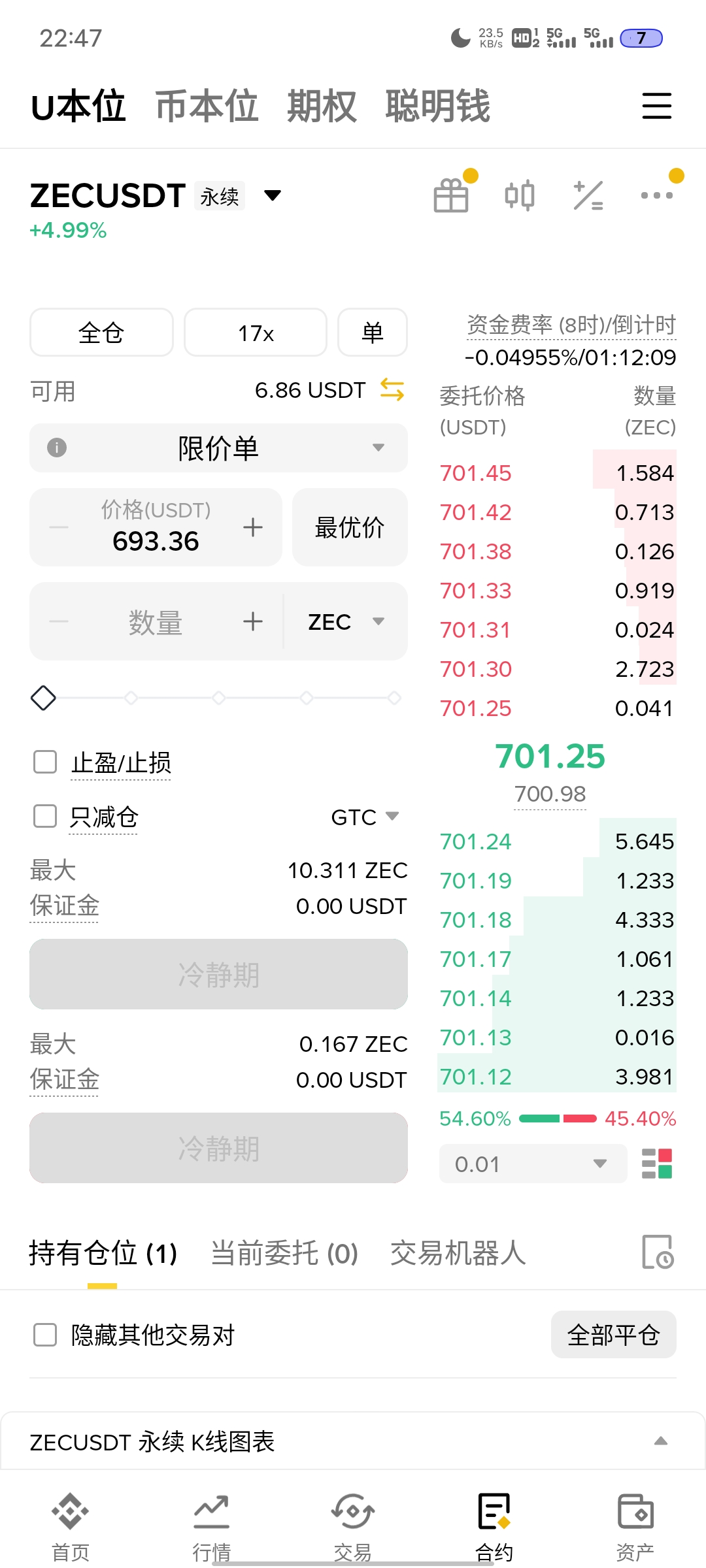The width and height of the screenshot is (706, 1568).
Task: Switch to the 币本位 tab
Action: pyautogui.click(x=207, y=106)
